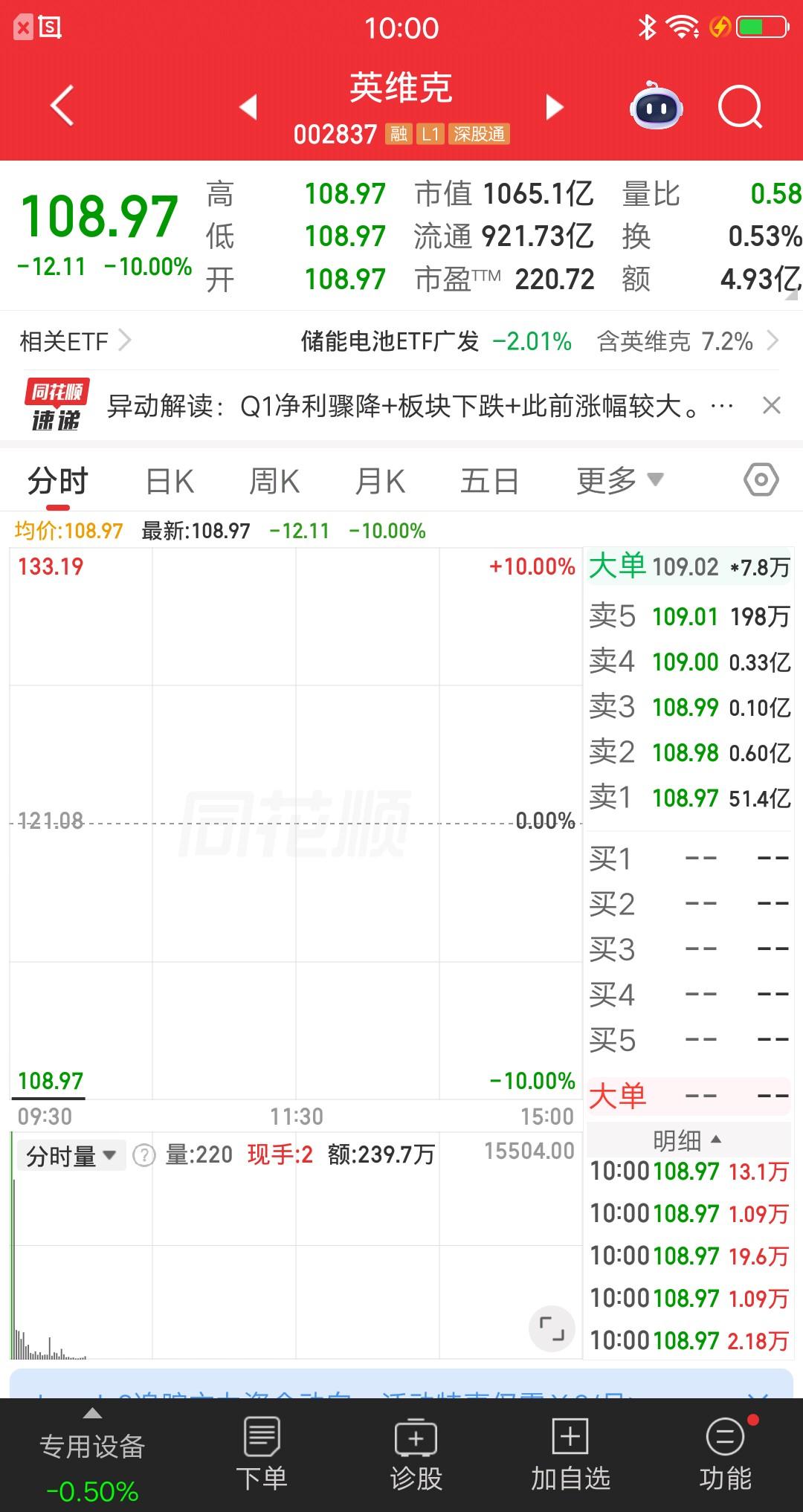
Task: Tap the right arrow to view next stock
Action: tap(553, 107)
